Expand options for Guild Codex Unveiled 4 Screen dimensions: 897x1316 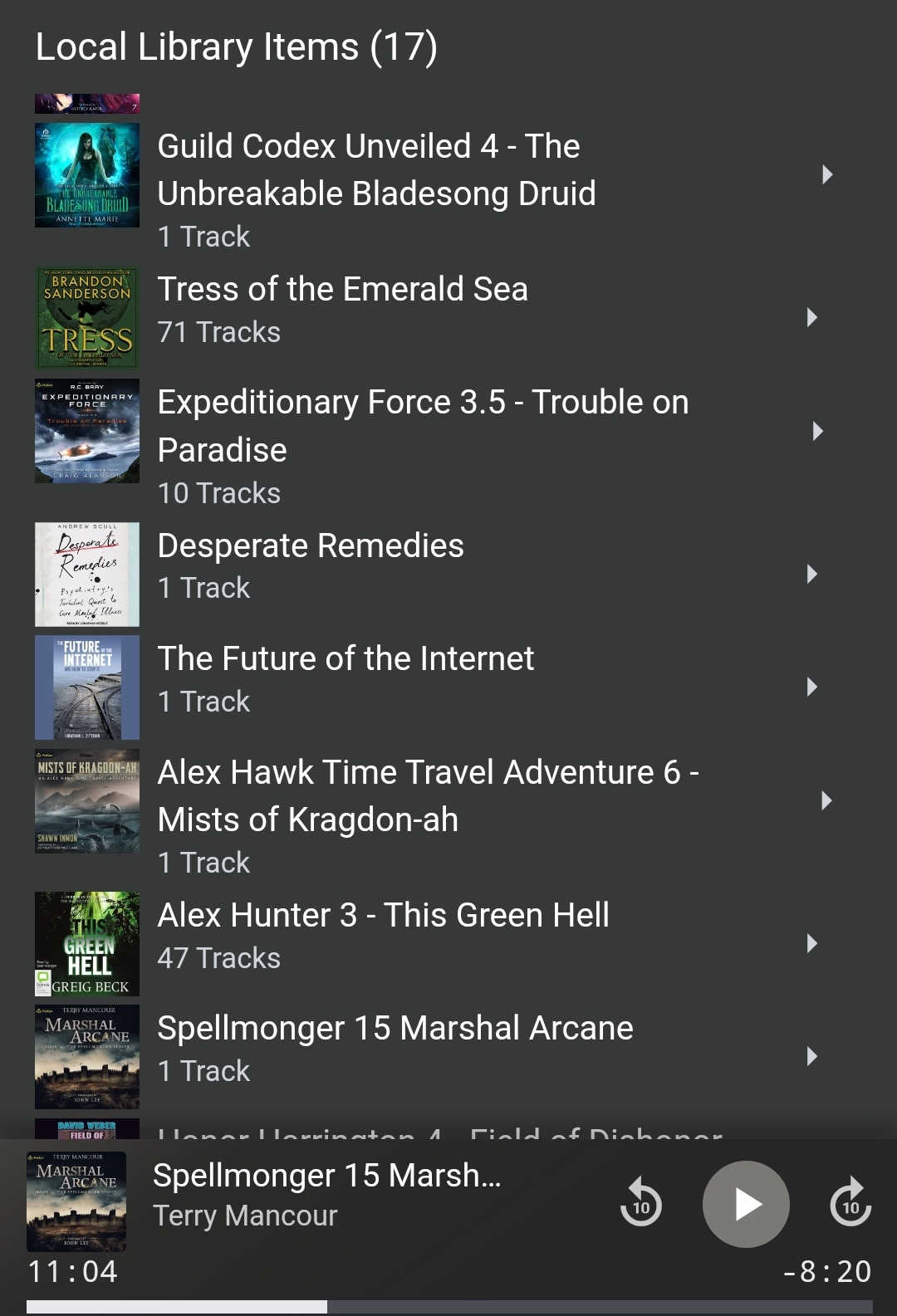pyautogui.click(x=825, y=175)
